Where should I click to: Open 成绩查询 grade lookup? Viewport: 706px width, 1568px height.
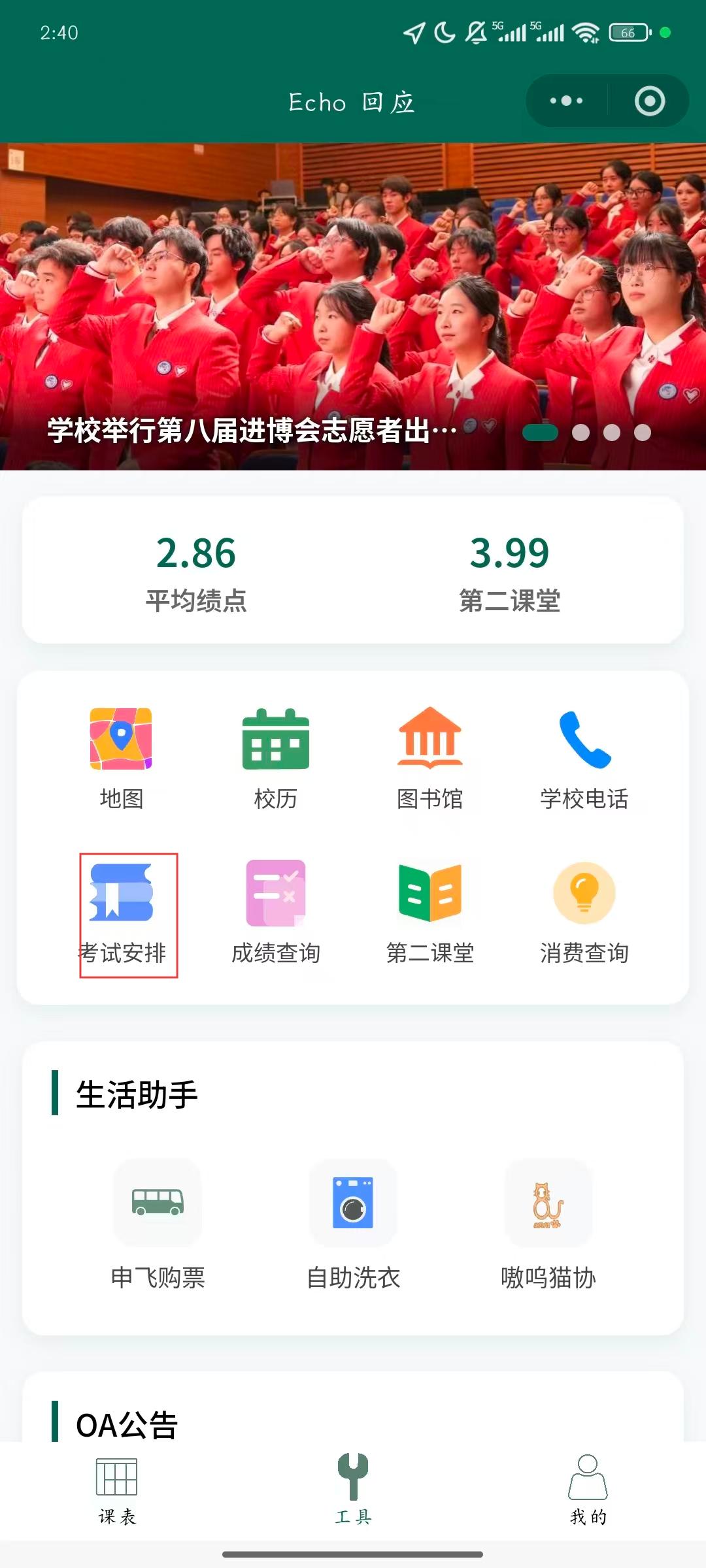pyautogui.click(x=275, y=913)
